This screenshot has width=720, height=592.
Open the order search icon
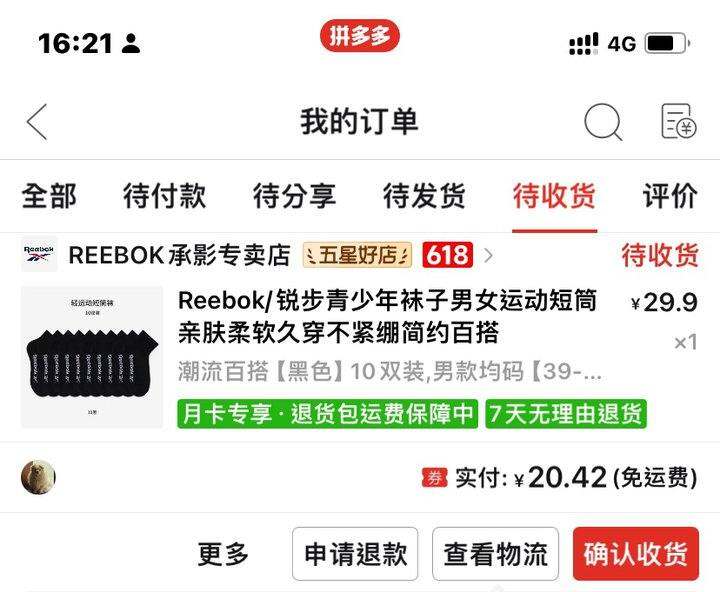pos(603,122)
